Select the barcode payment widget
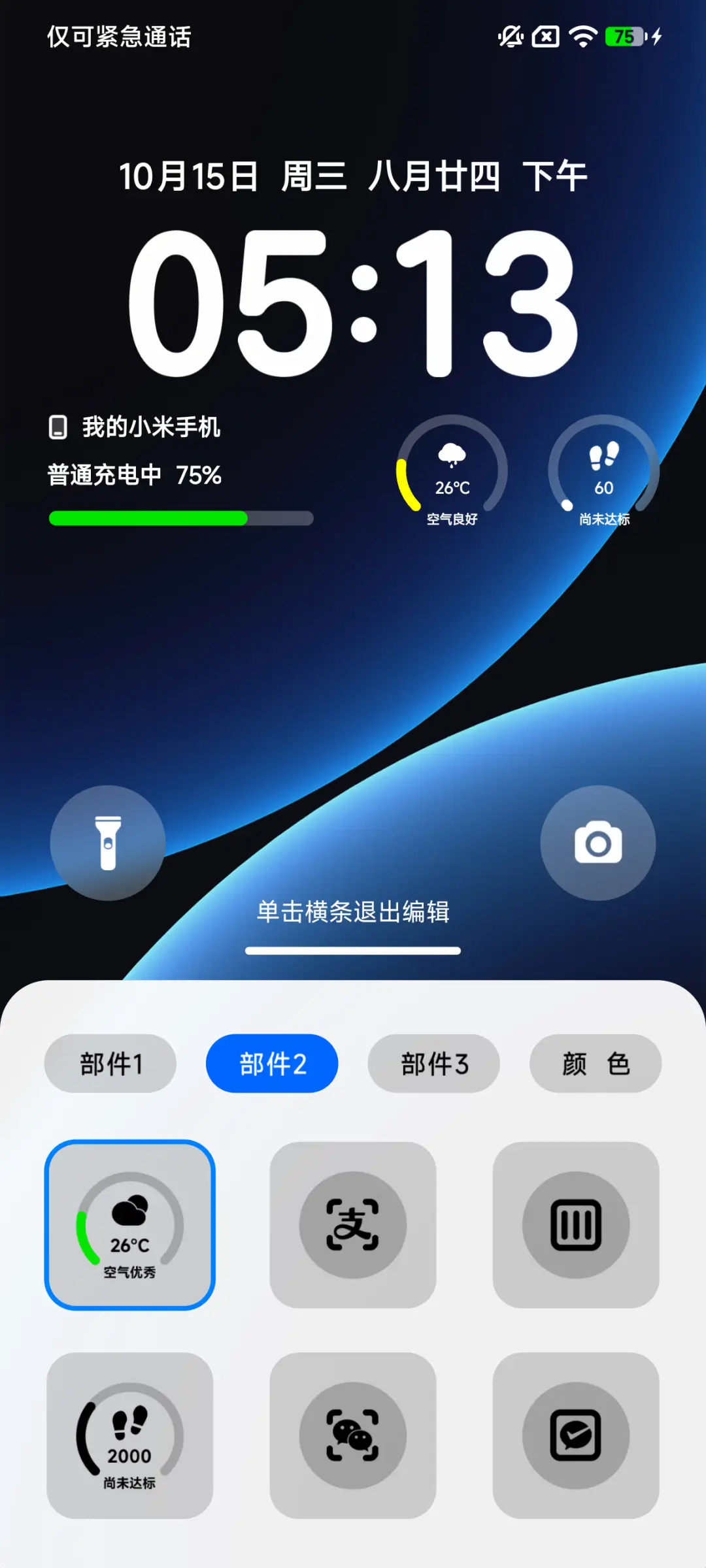 point(577,1225)
